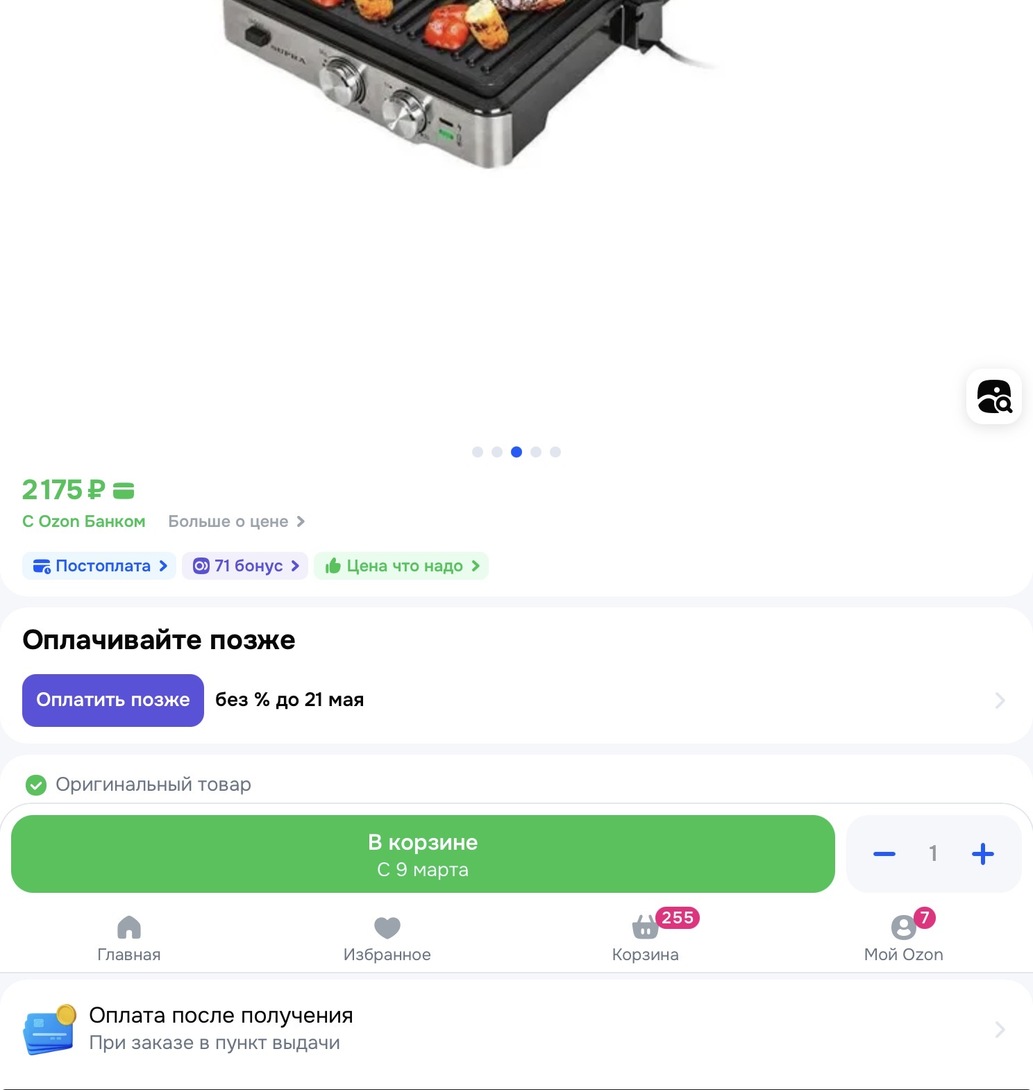The height and width of the screenshot is (1090, 1033).
Task: Tap the Постоплата chip
Action: [x=99, y=566]
